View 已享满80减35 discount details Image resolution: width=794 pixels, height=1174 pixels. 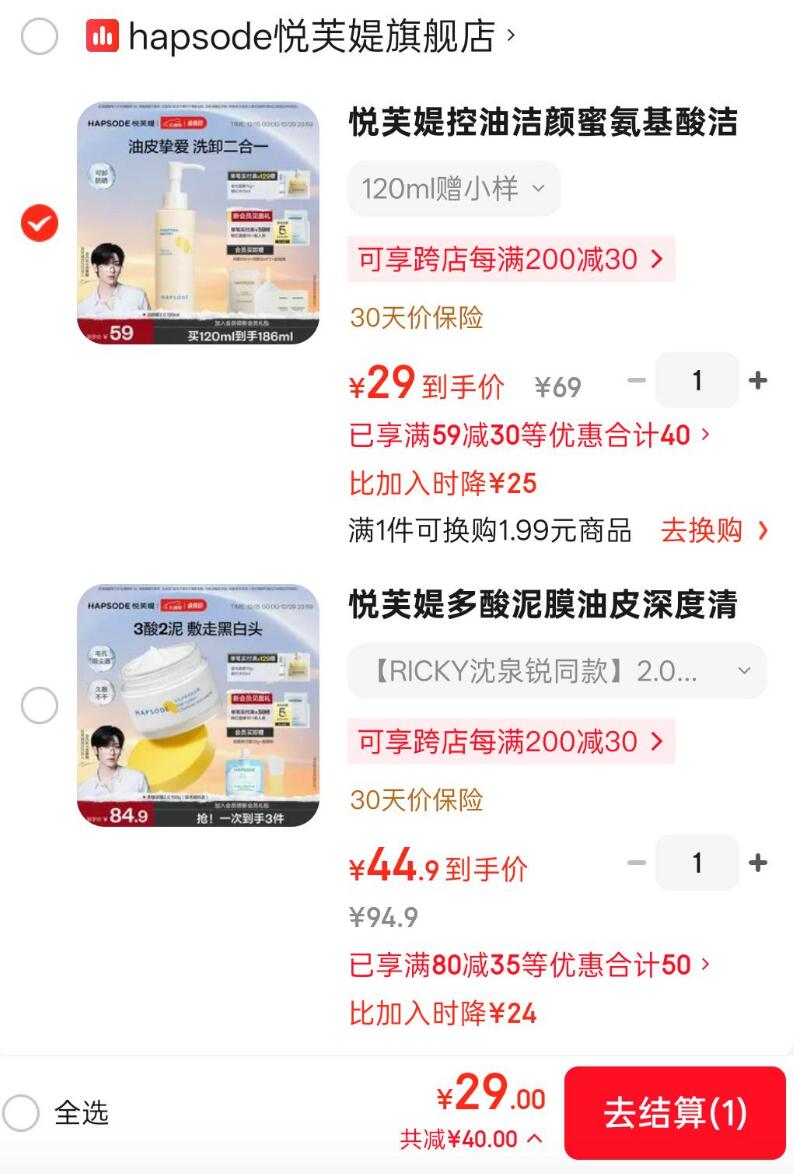530,965
